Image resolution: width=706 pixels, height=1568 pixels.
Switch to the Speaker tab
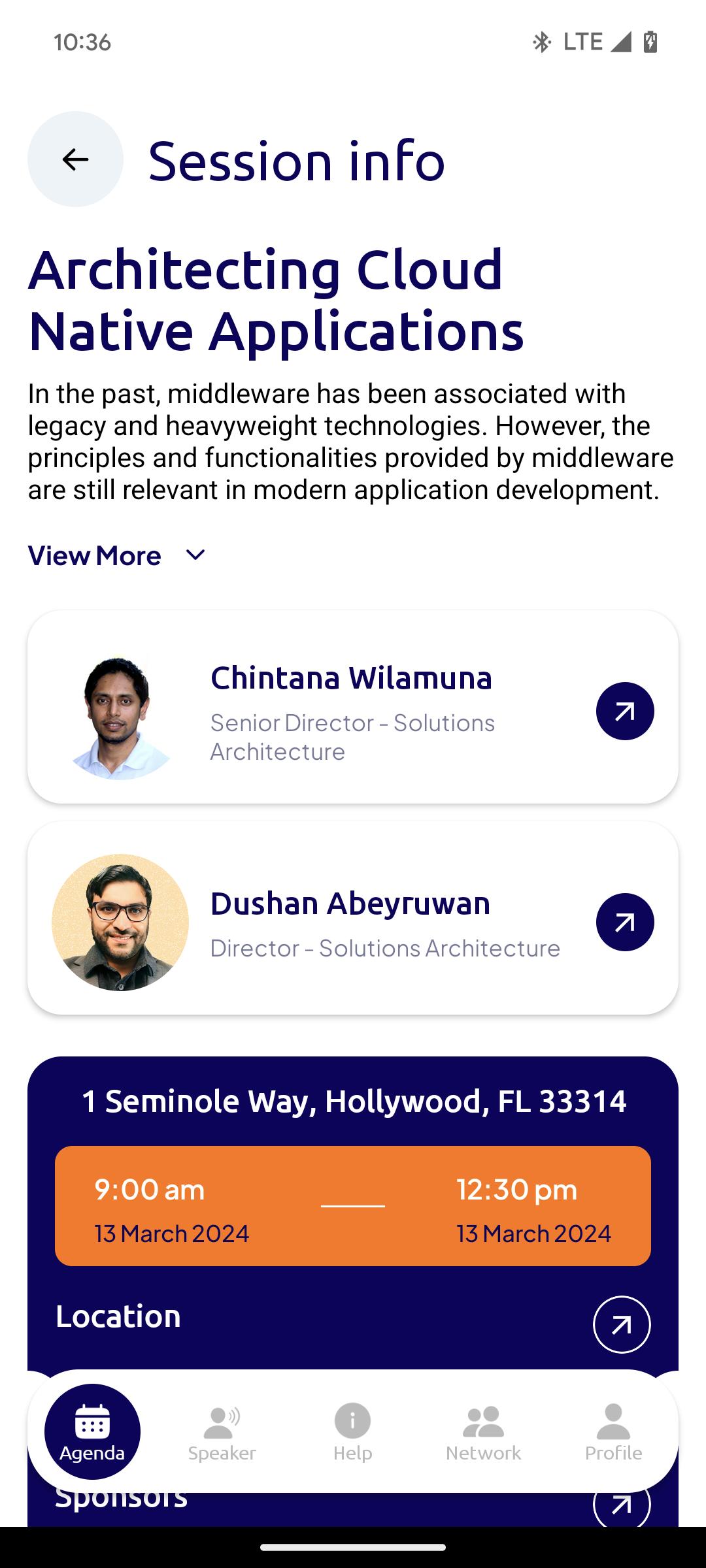pyautogui.click(x=222, y=1432)
